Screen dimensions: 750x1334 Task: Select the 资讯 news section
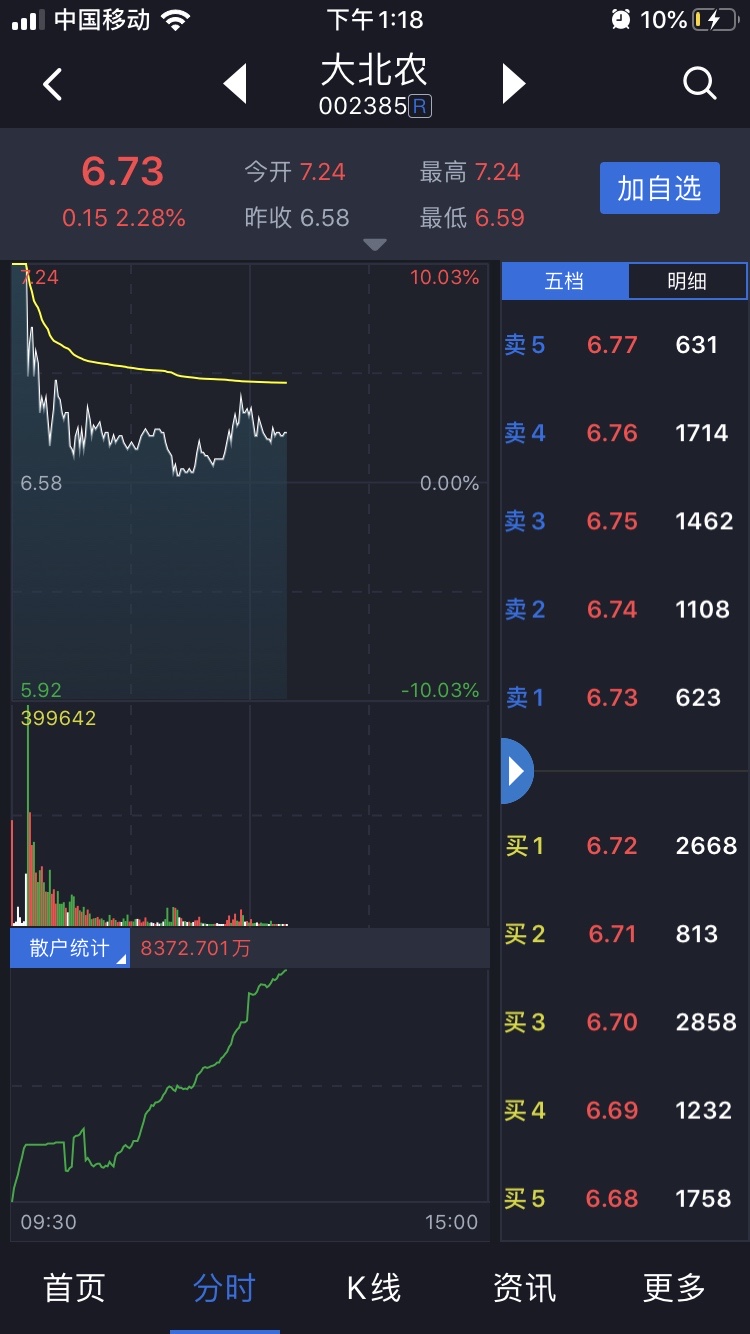[524, 1290]
